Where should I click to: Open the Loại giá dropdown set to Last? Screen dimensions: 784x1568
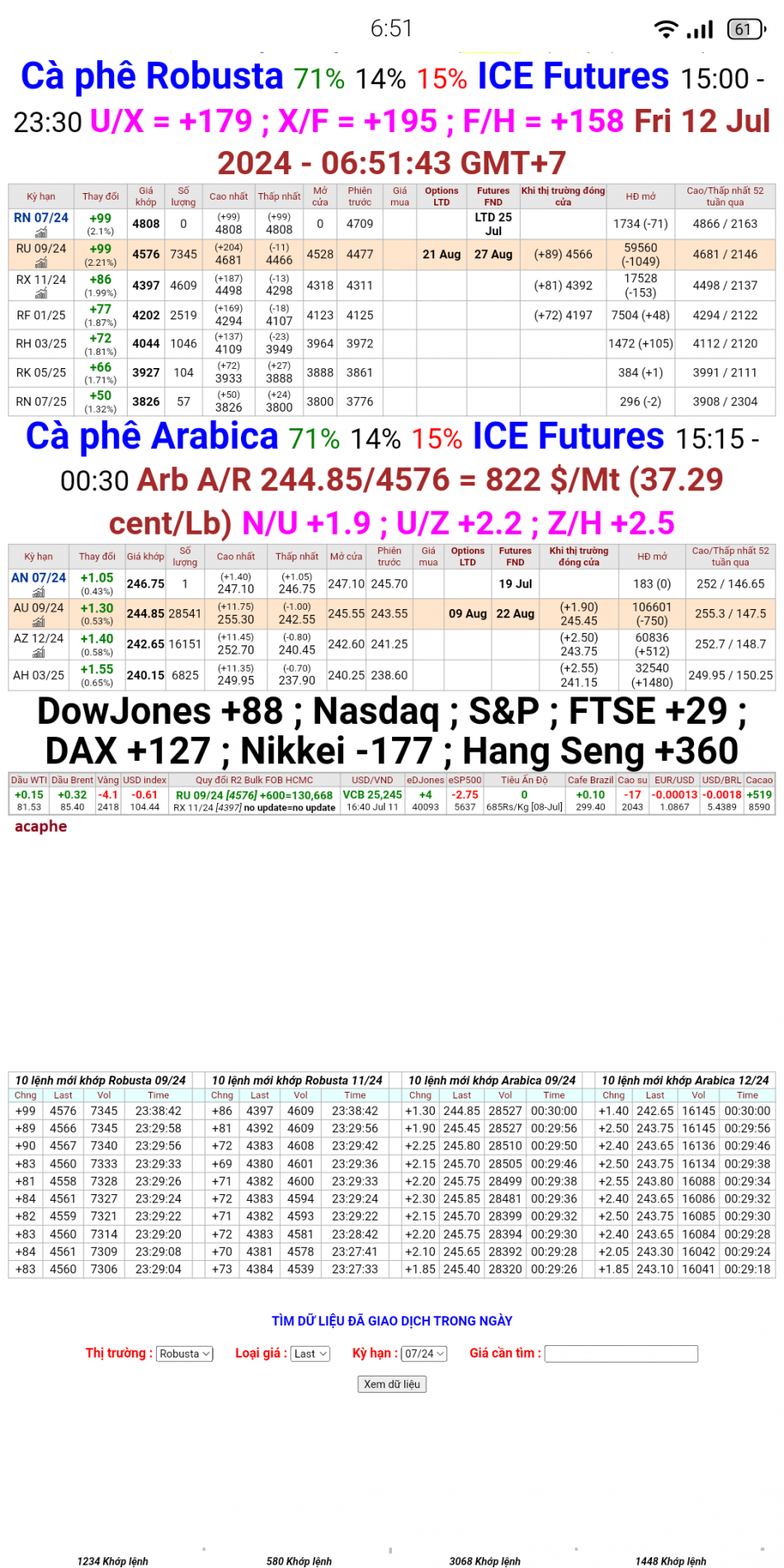coord(309,1353)
